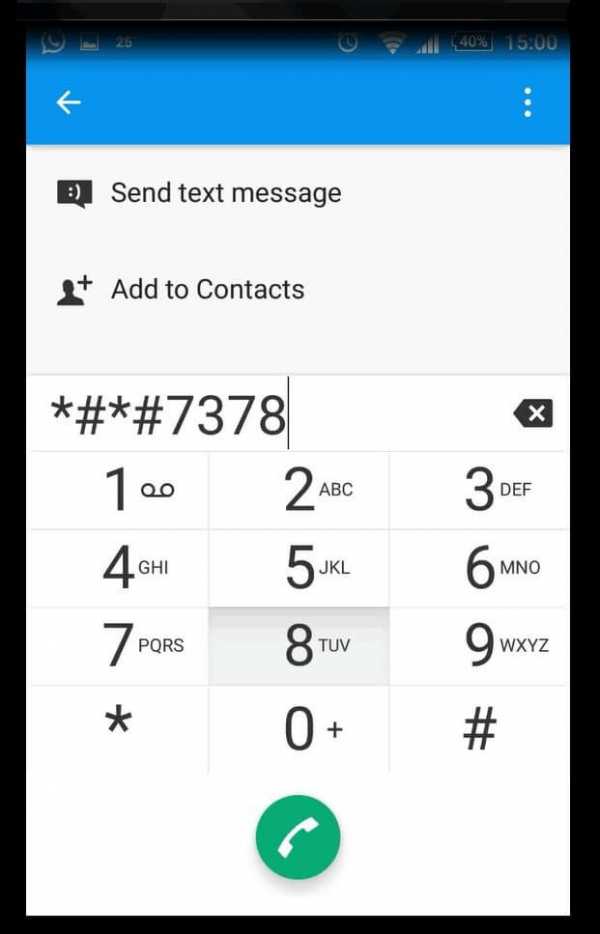Choose Add to Contacts

click(207, 290)
